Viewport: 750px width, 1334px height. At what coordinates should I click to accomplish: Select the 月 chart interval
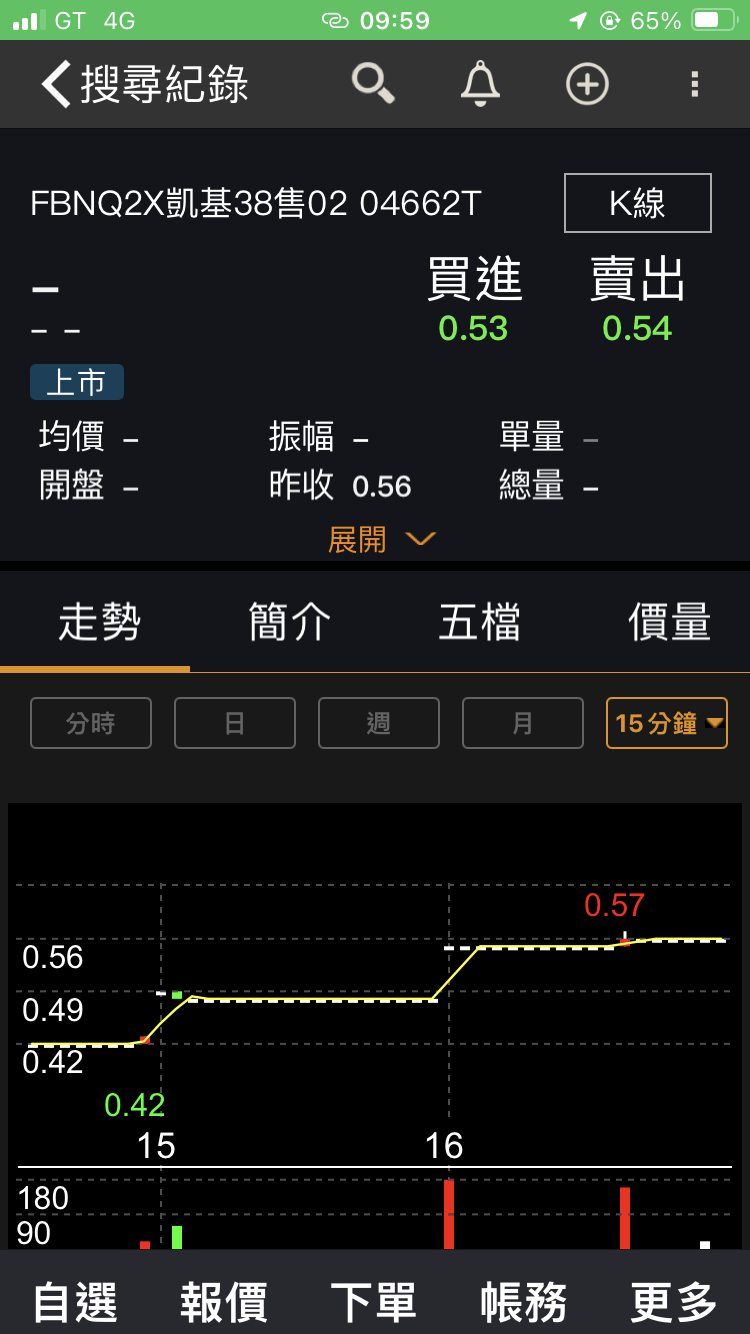[x=522, y=723]
